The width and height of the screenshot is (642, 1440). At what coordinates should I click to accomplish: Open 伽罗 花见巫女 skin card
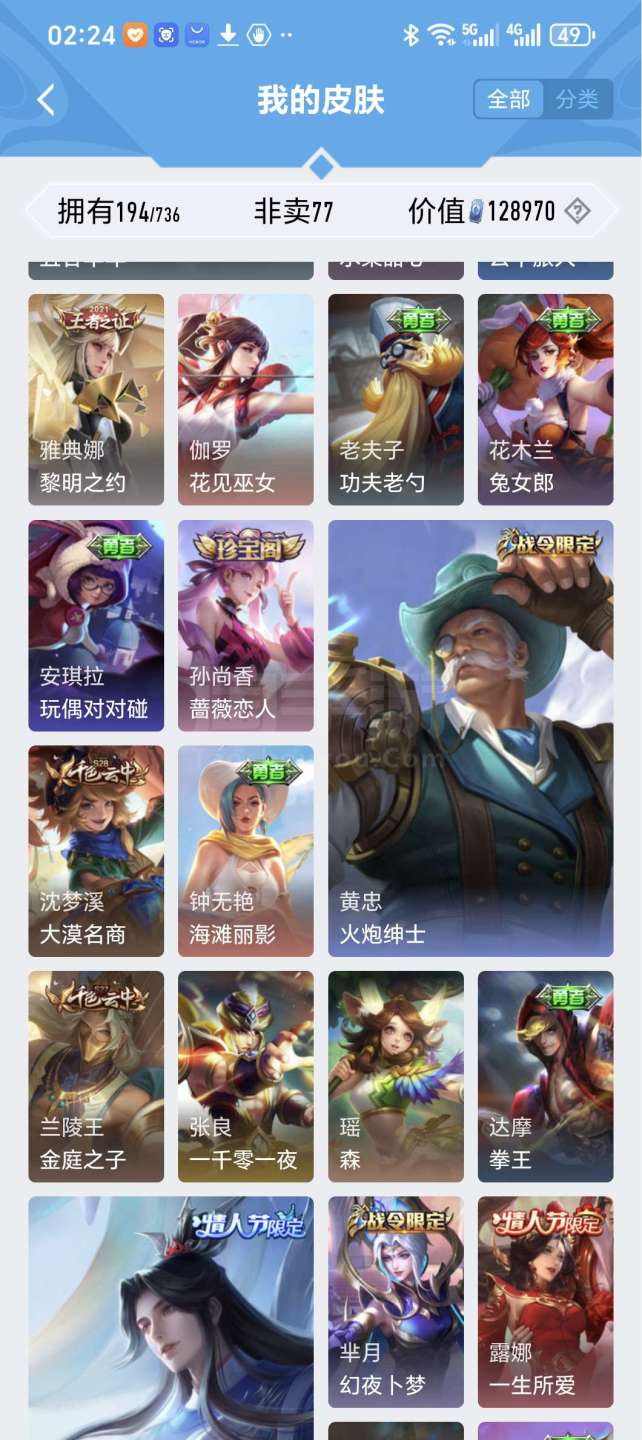pos(246,399)
